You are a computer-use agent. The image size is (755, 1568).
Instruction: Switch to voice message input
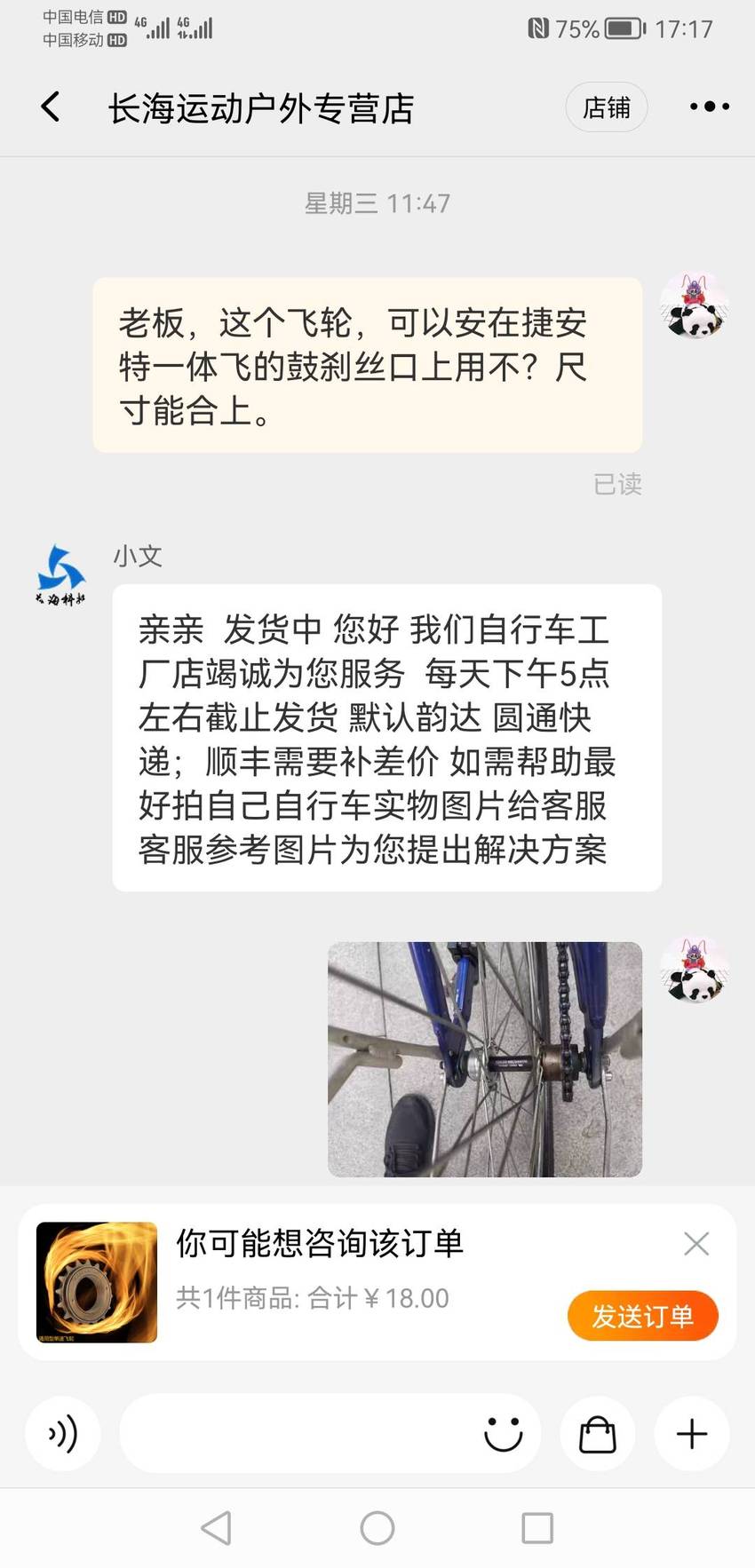click(62, 1433)
